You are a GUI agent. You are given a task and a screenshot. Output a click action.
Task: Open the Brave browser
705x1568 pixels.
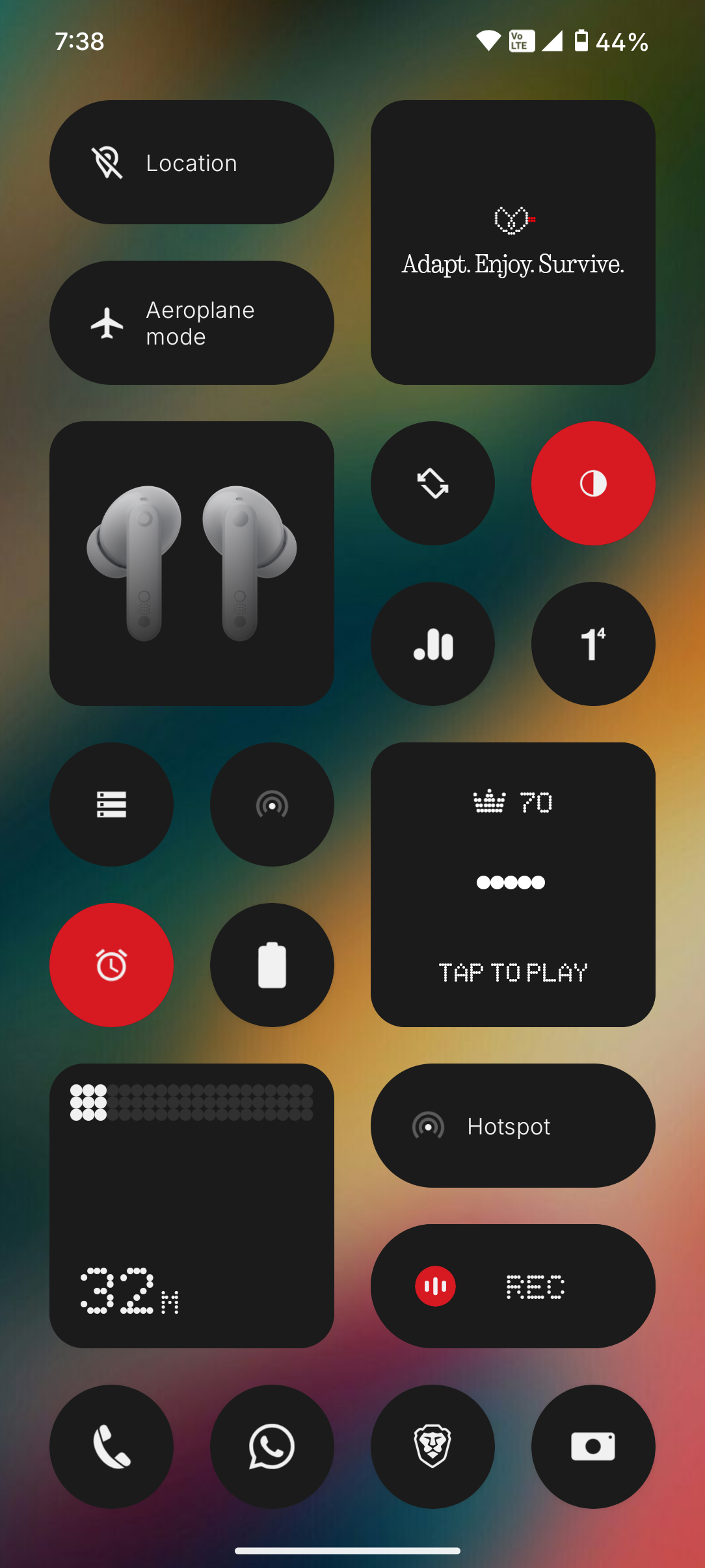coord(432,1446)
